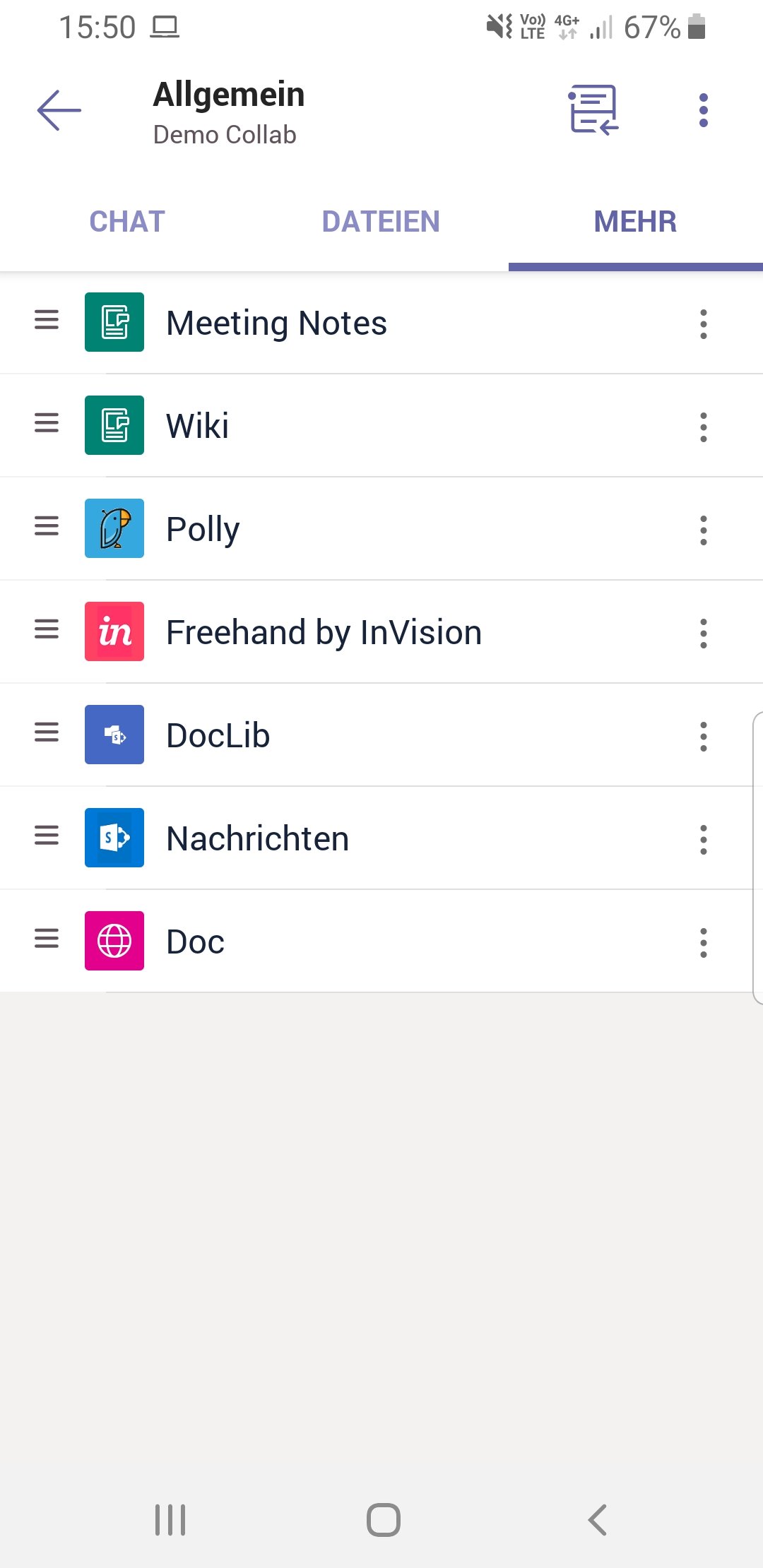Open the Doc website tab
Viewport: 763px width, 1568px height.
(381, 942)
